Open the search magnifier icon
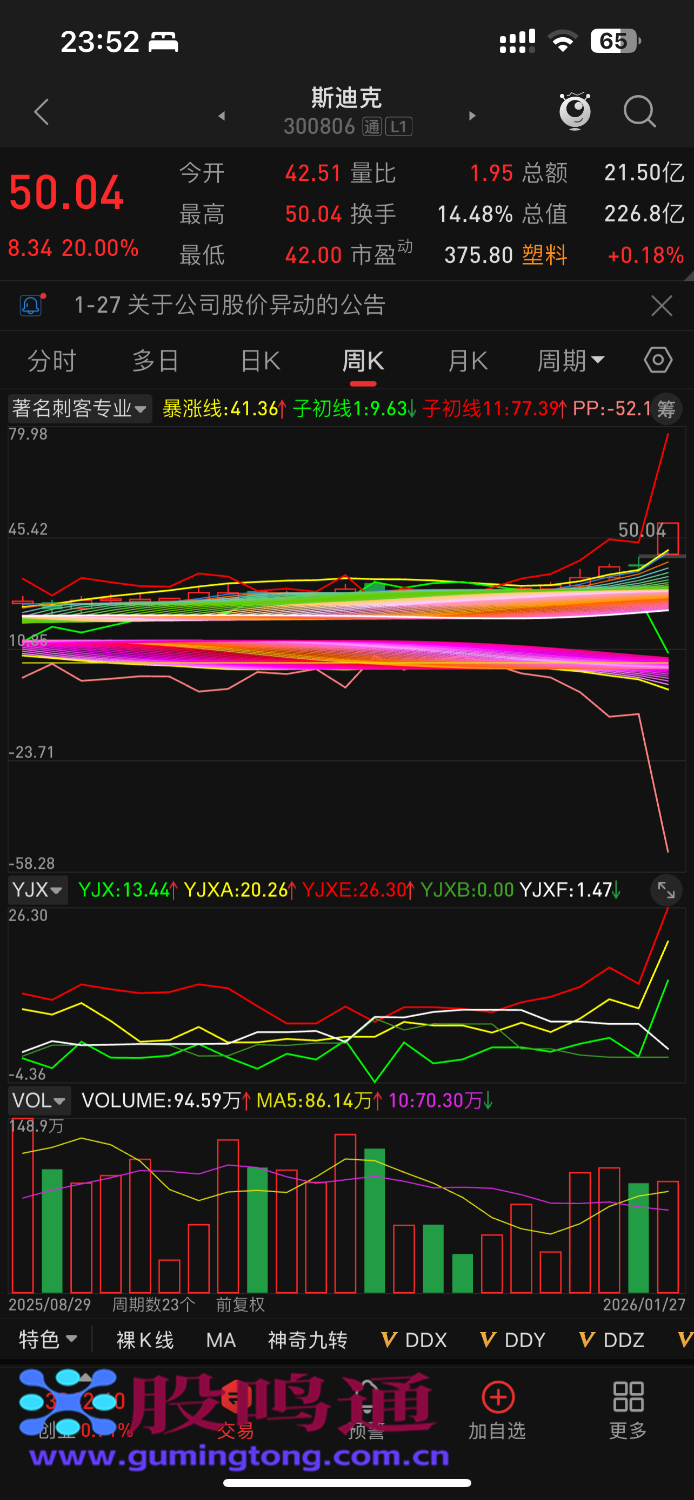This screenshot has height=1500, width=694. coord(639,111)
